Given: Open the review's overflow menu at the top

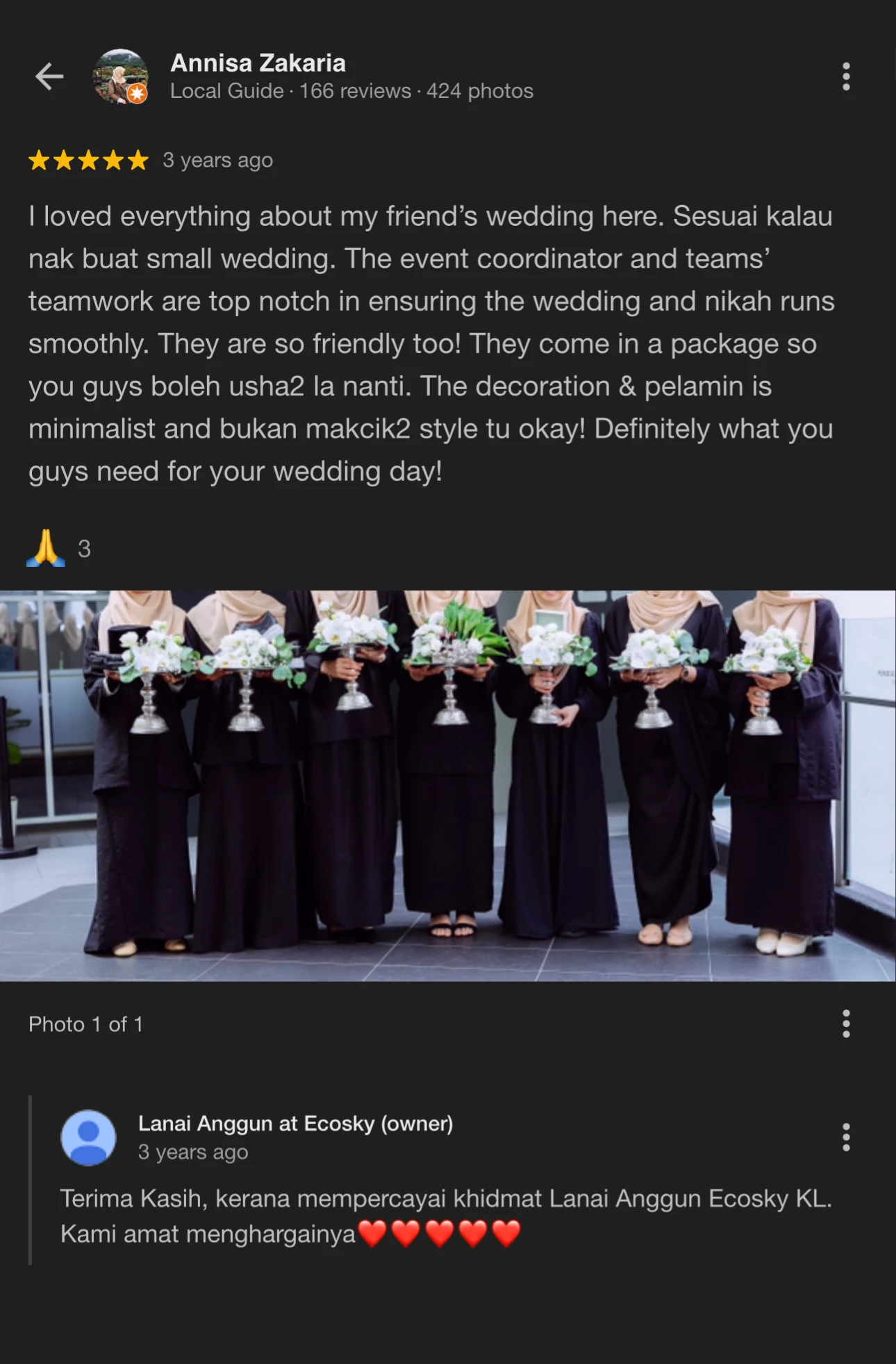Looking at the screenshot, I should tap(845, 76).
